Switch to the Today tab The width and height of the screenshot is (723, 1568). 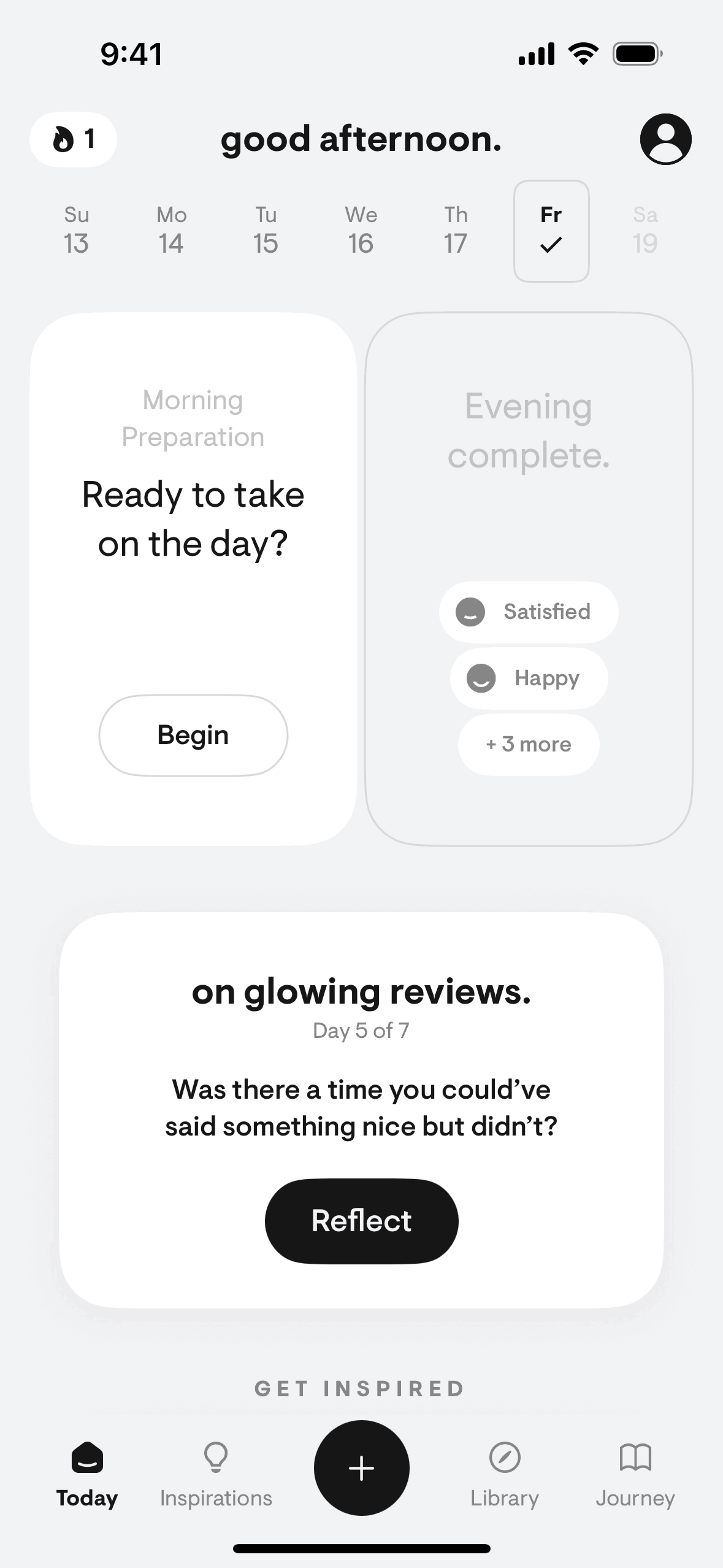point(87,1473)
